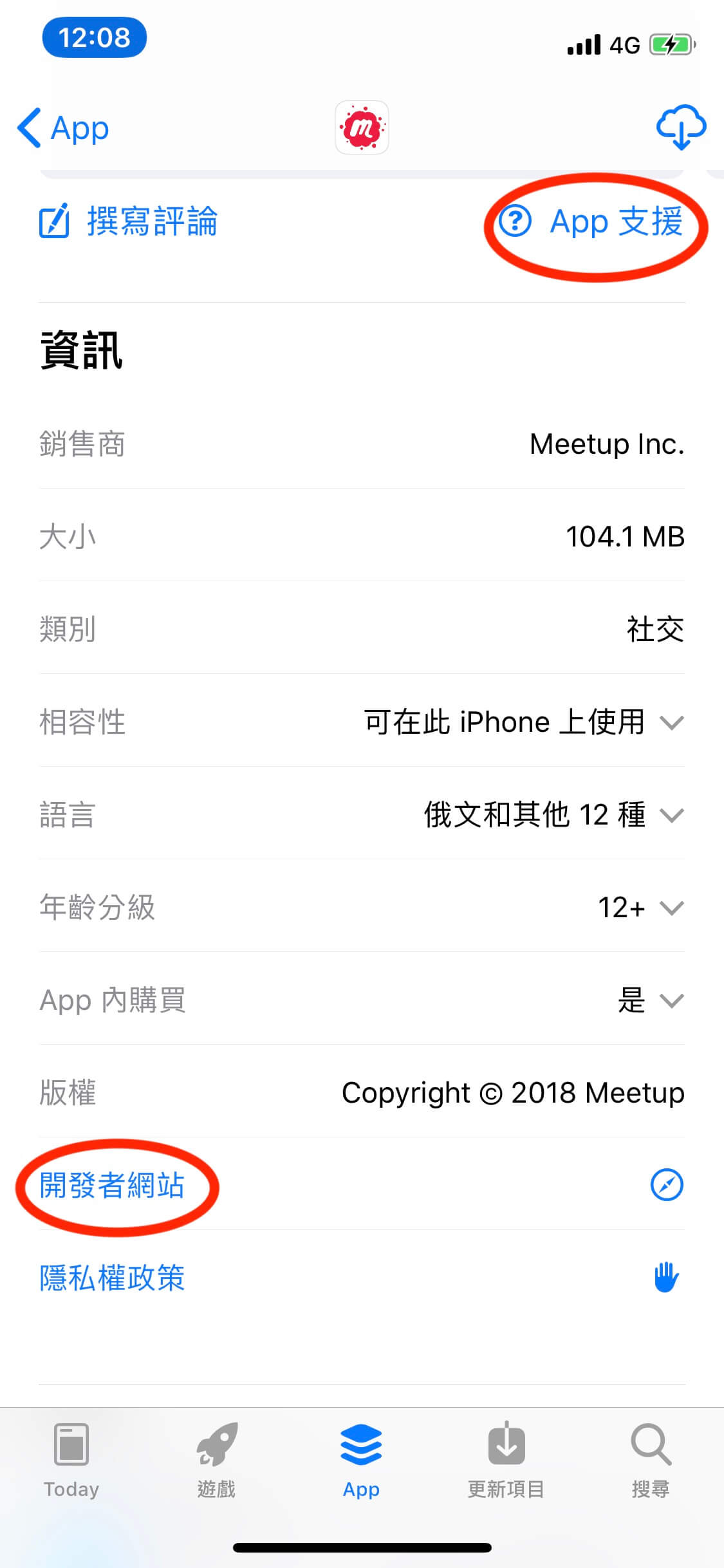Go back to the App page

[63, 127]
